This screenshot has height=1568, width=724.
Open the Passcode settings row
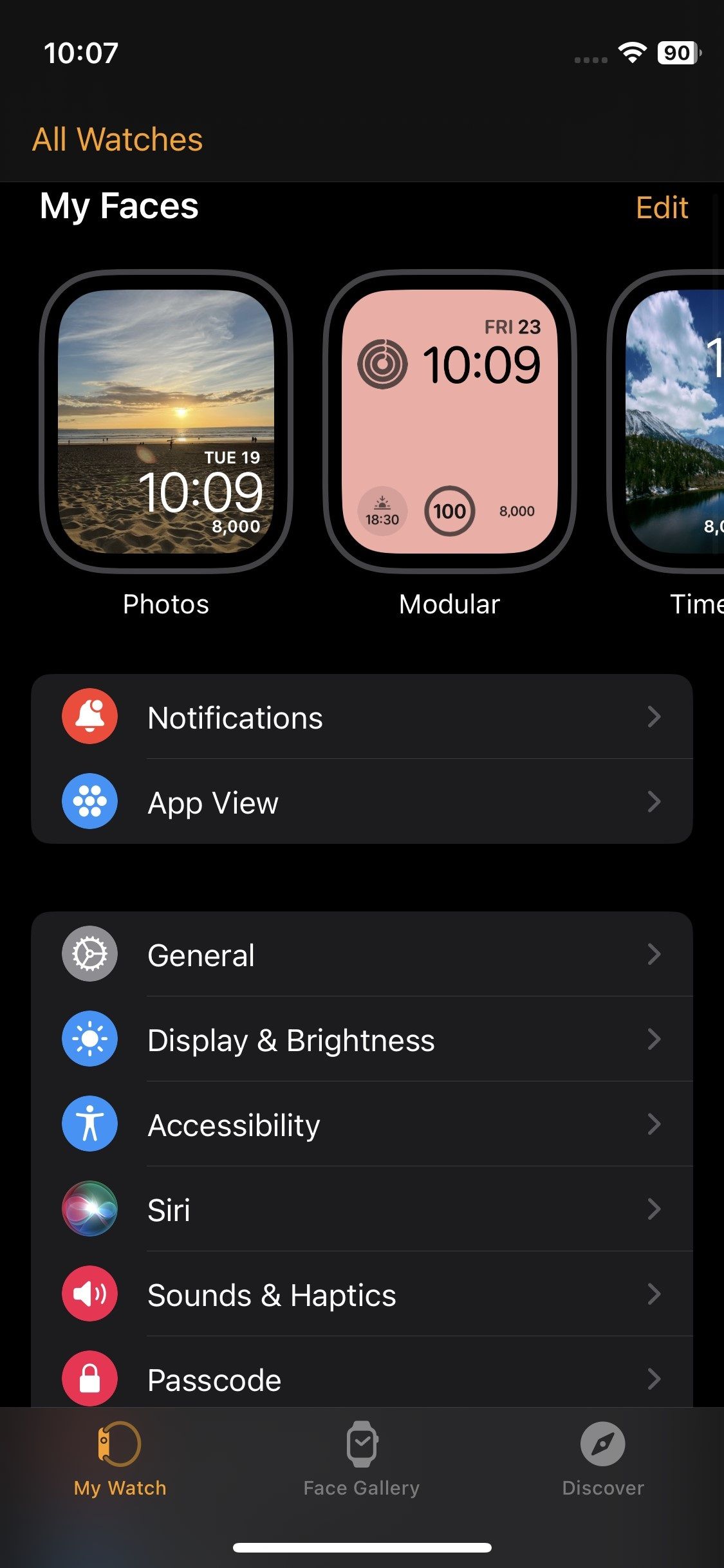(x=360, y=1379)
